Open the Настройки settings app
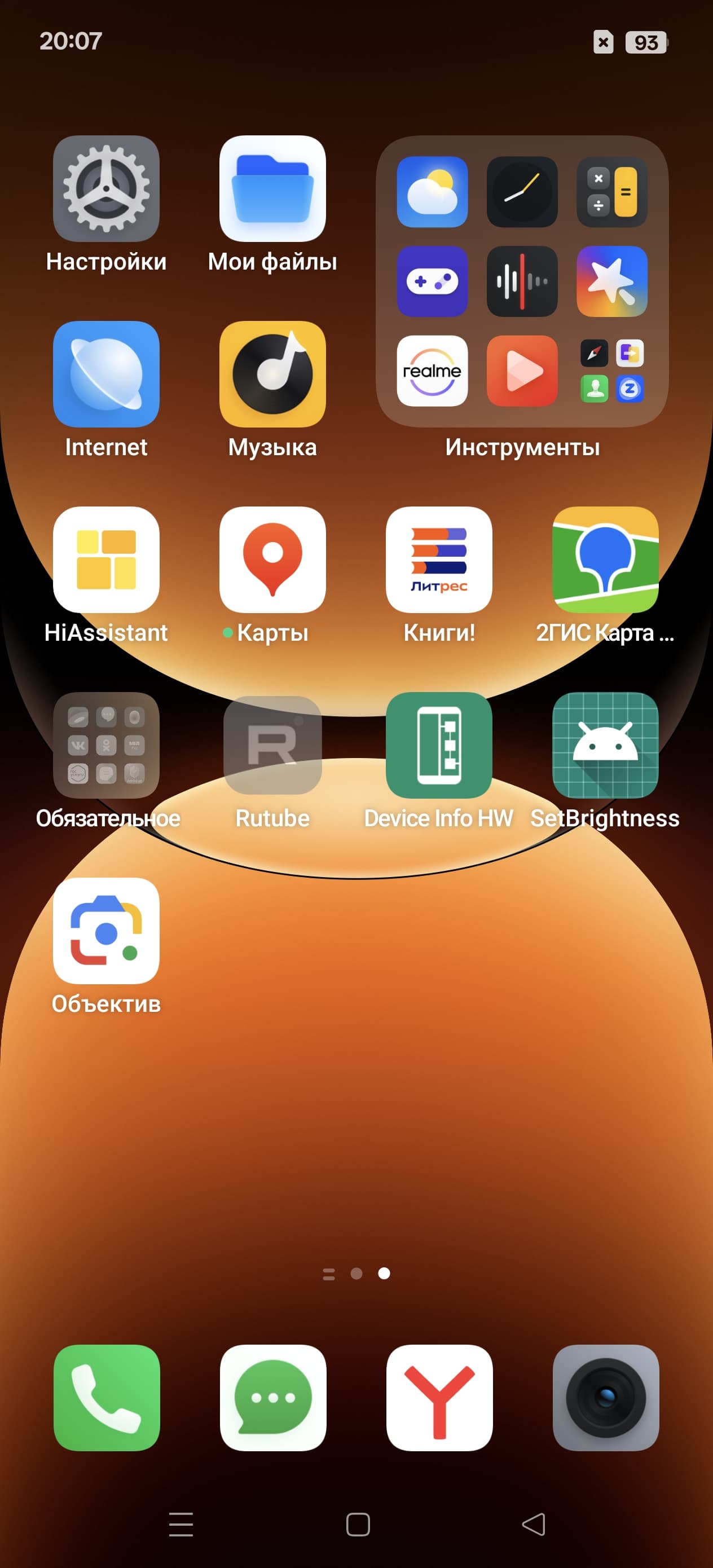713x1568 pixels. click(x=106, y=189)
